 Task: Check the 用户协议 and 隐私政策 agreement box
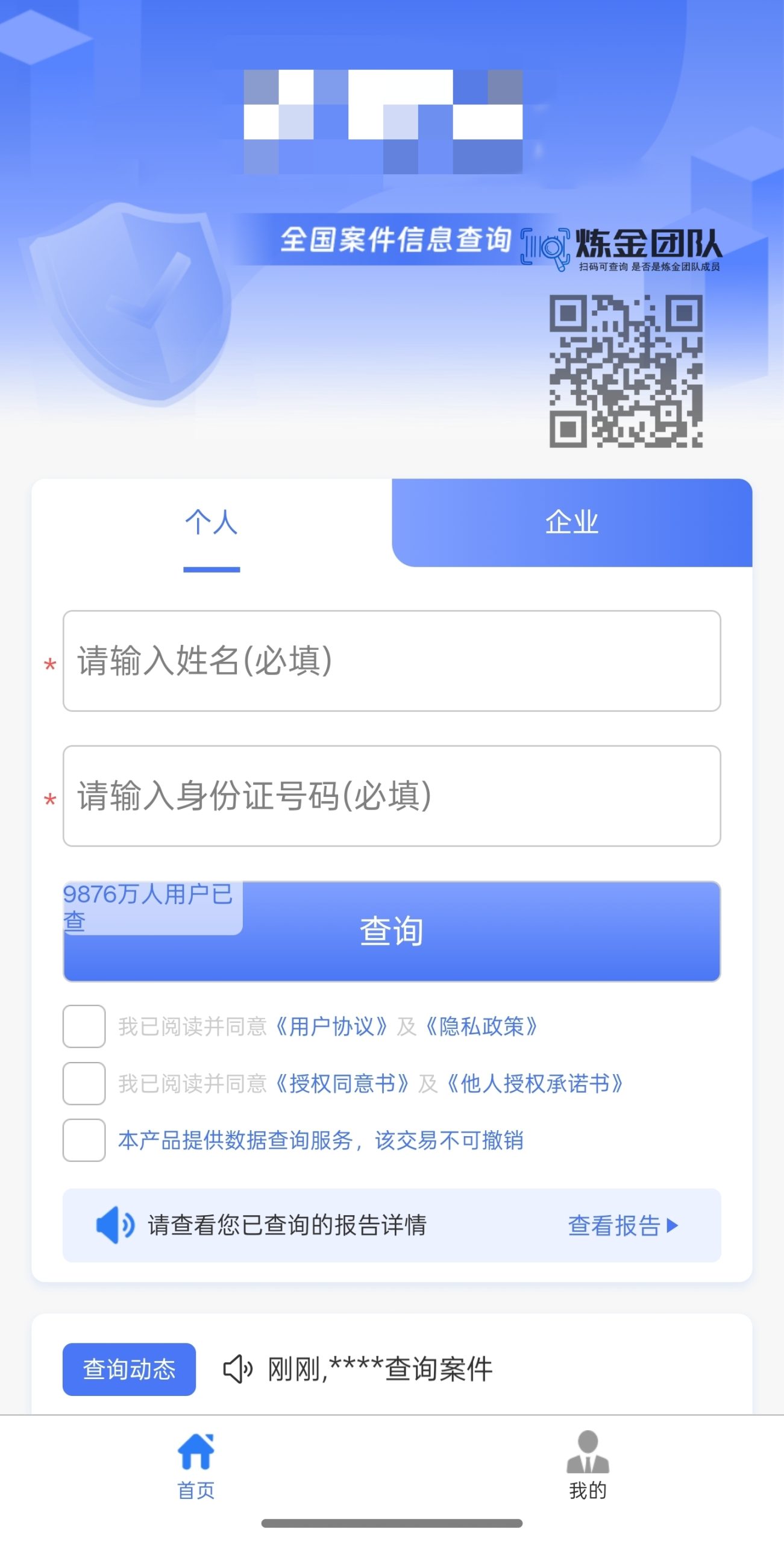click(x=84, y=1026)
